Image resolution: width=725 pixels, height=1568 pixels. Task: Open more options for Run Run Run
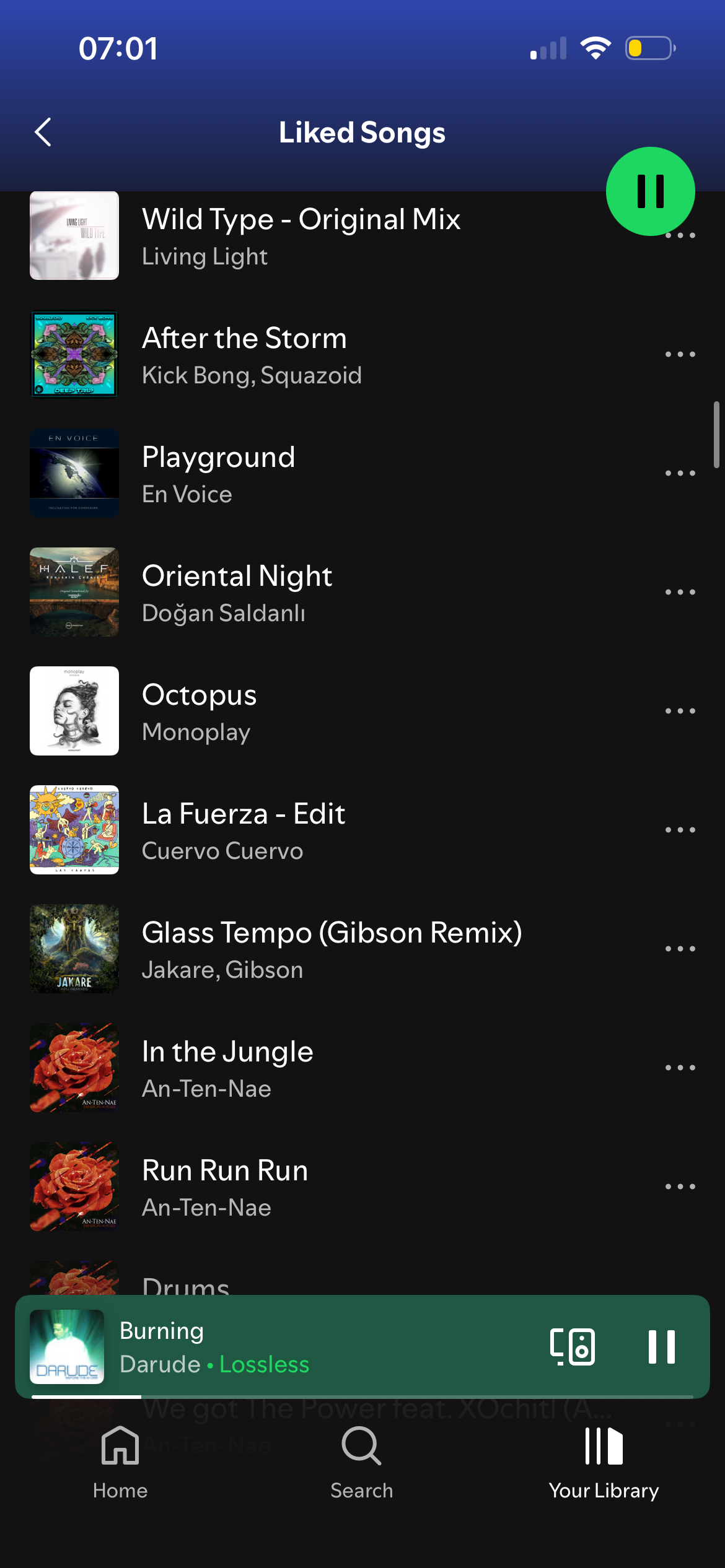pos(680,1187)
